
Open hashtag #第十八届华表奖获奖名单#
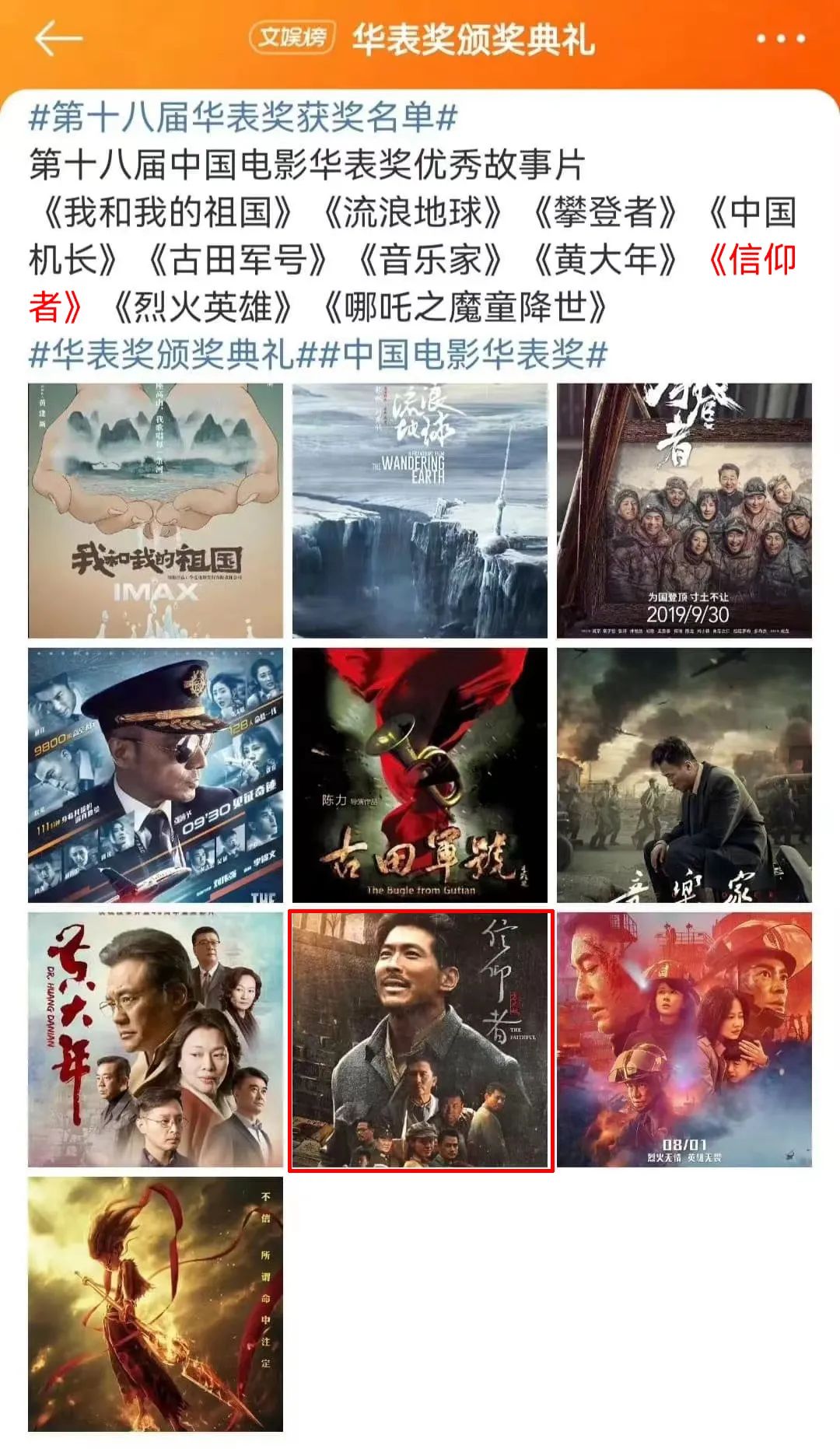(x=243, y=117)
